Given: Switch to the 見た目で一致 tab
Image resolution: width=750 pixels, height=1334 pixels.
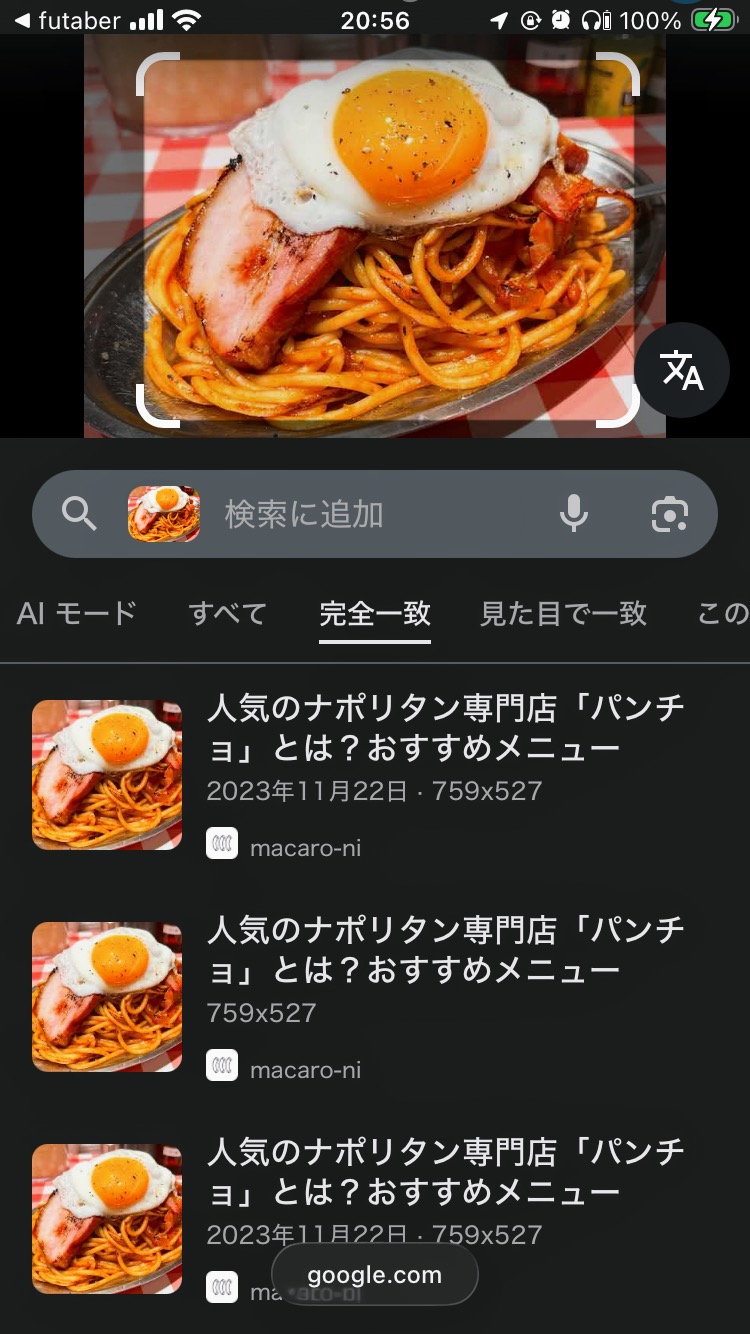Looking at the screenshot, I should (563, 613).
